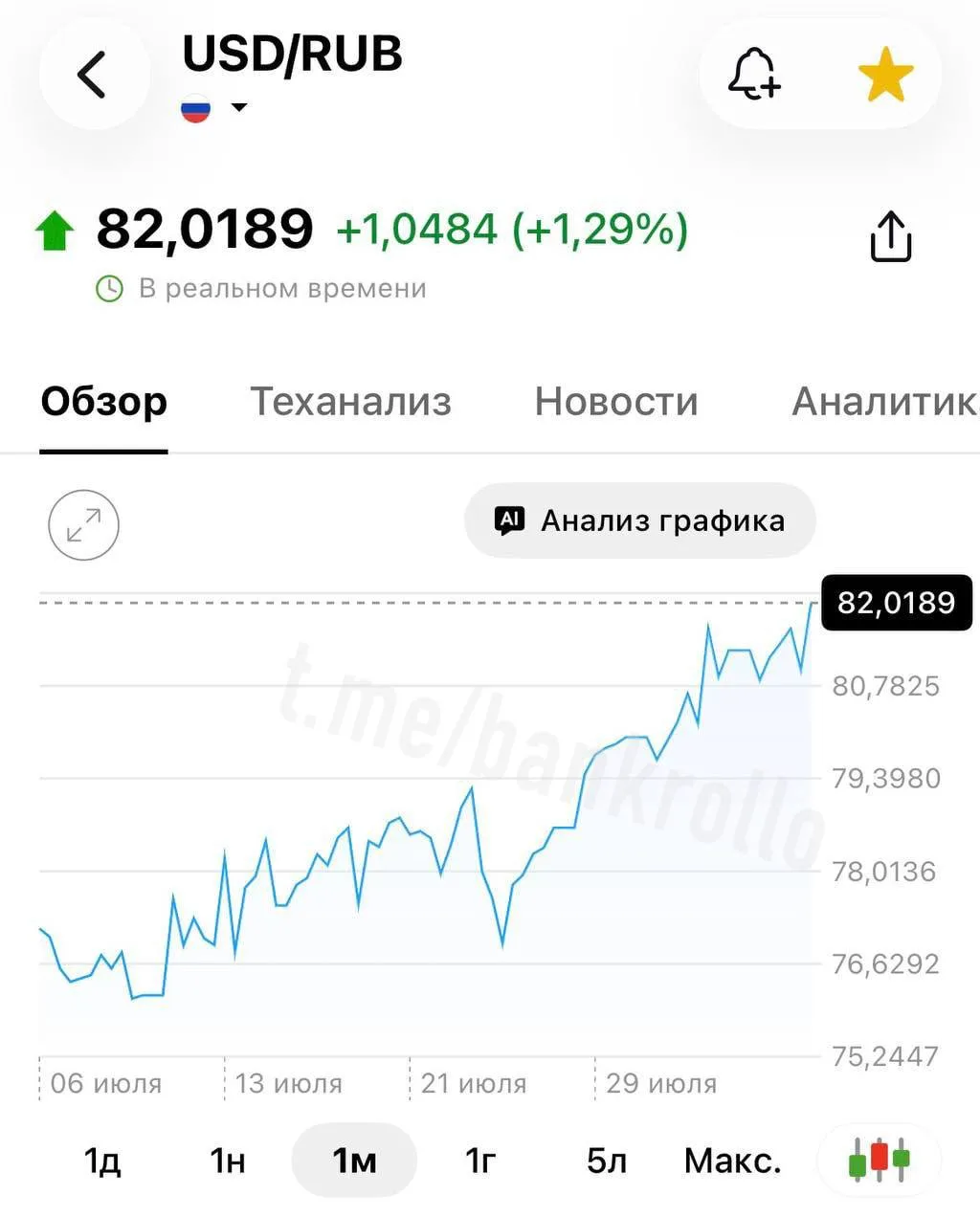Open the Russian flag market dropdown
Image resolution: width=980 pixels, height=1217 pixels.
214,108
